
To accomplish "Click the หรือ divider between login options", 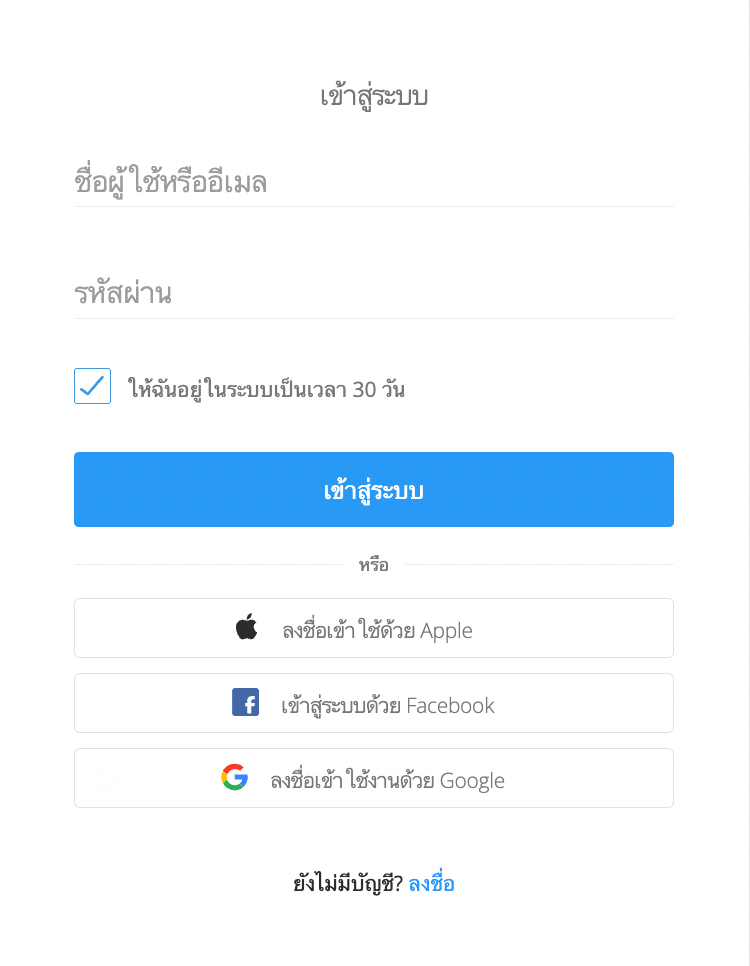I will coord(375,564).
